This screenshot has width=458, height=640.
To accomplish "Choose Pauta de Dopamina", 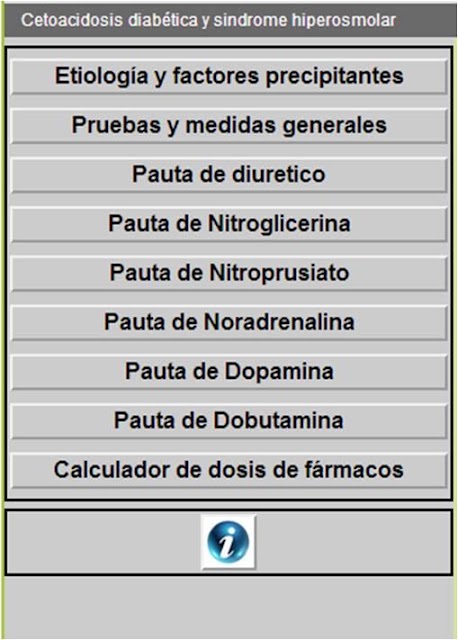I will click(x=229, y=372).
